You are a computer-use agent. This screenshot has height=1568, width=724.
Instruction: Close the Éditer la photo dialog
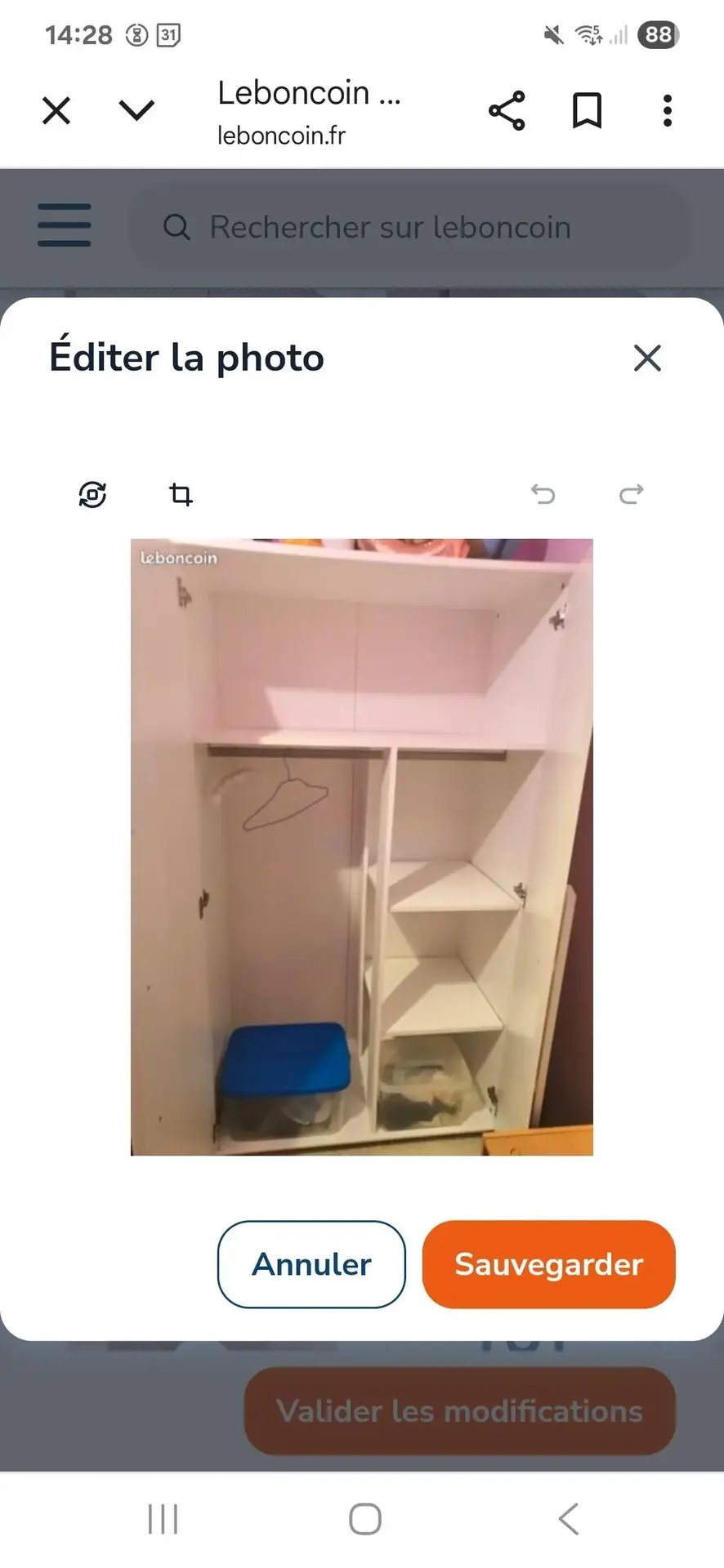(x=647, y=358)
